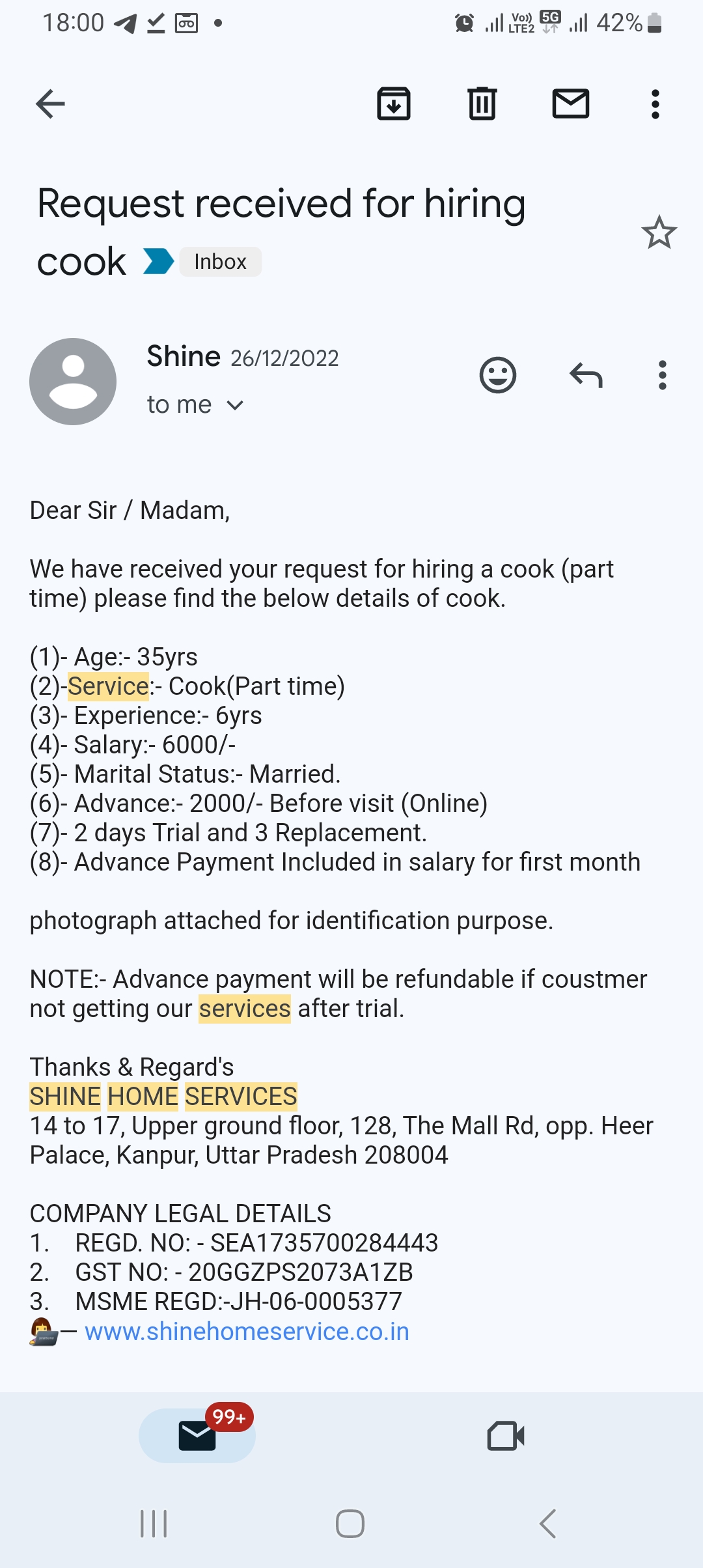Go back to the inbox list

tap(50, 104)
